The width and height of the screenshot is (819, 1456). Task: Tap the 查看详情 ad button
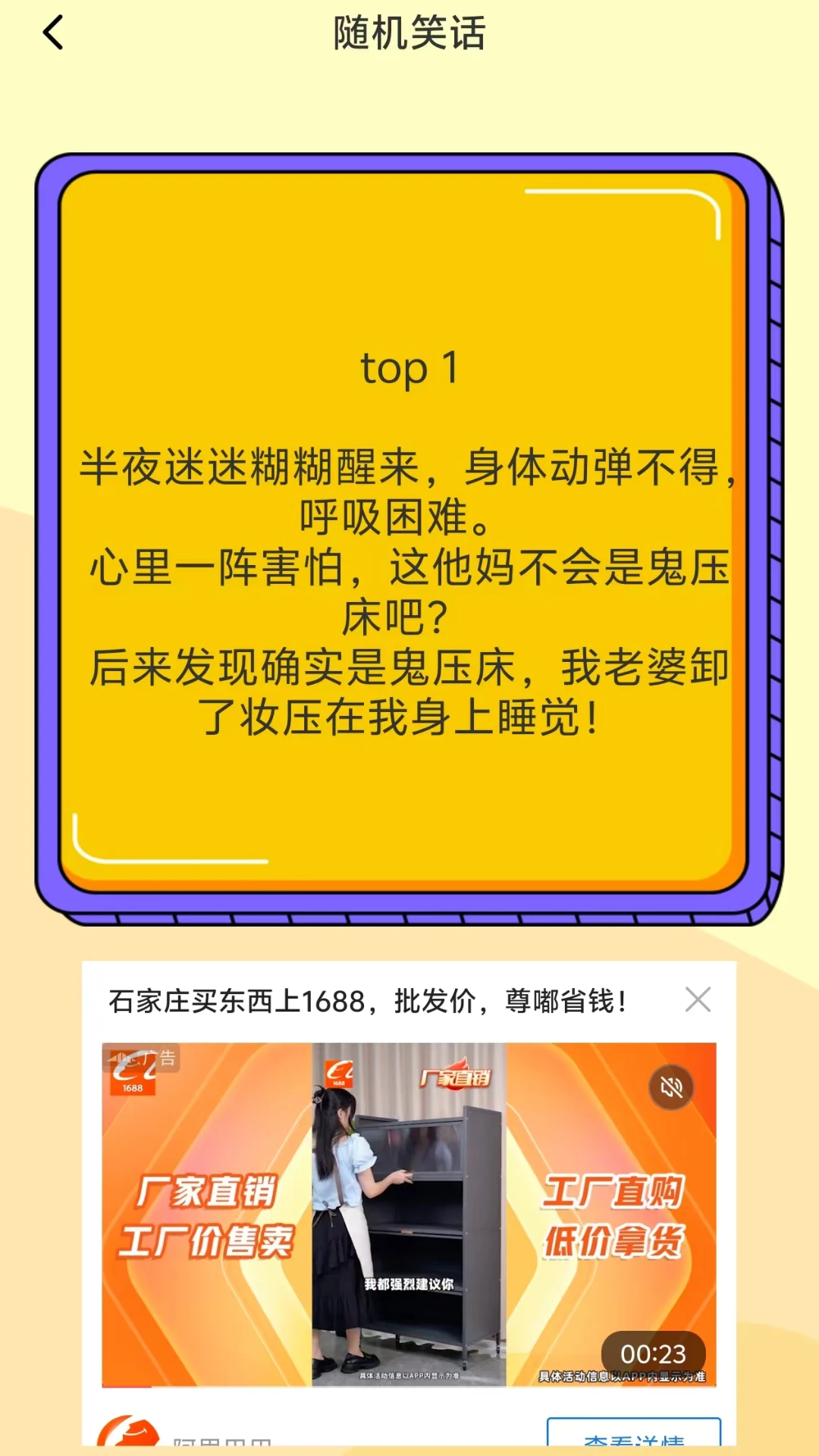pyautogui.click(x=633, y=1435)
